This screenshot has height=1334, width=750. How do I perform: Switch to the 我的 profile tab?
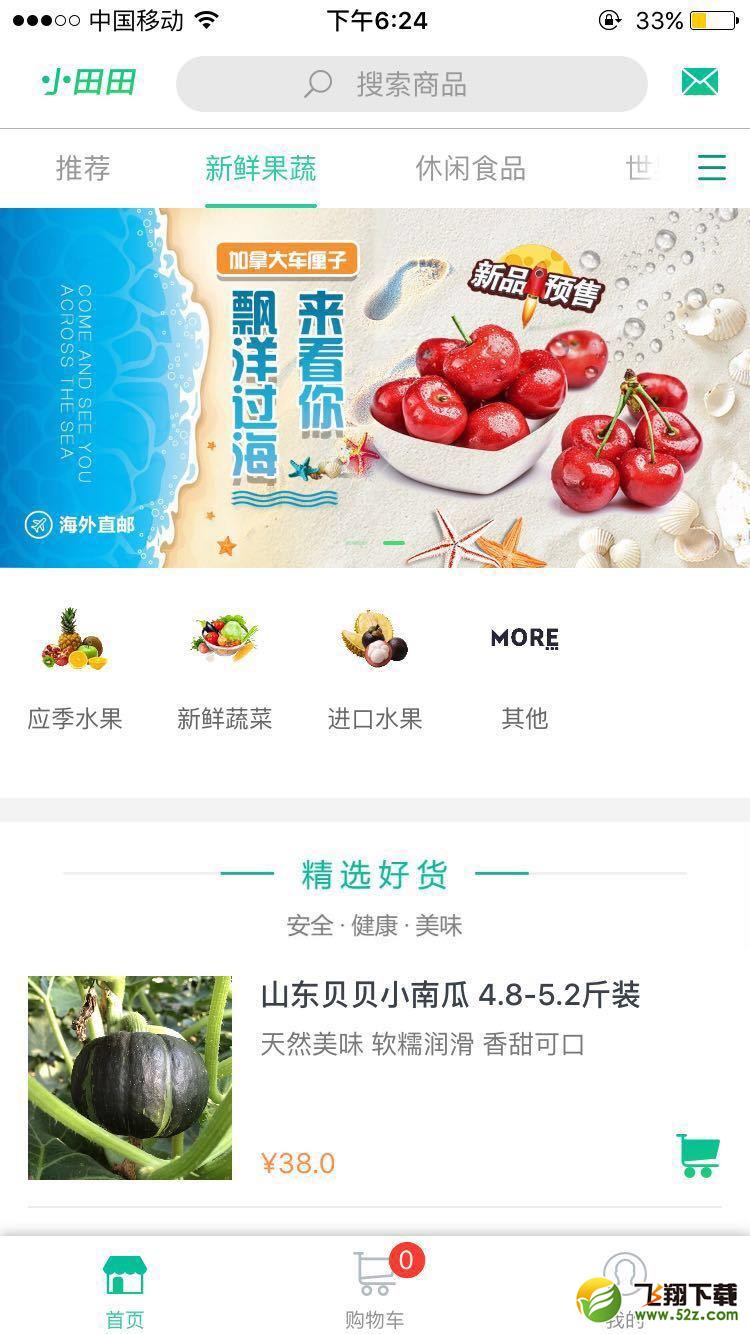click(625, 1290)
